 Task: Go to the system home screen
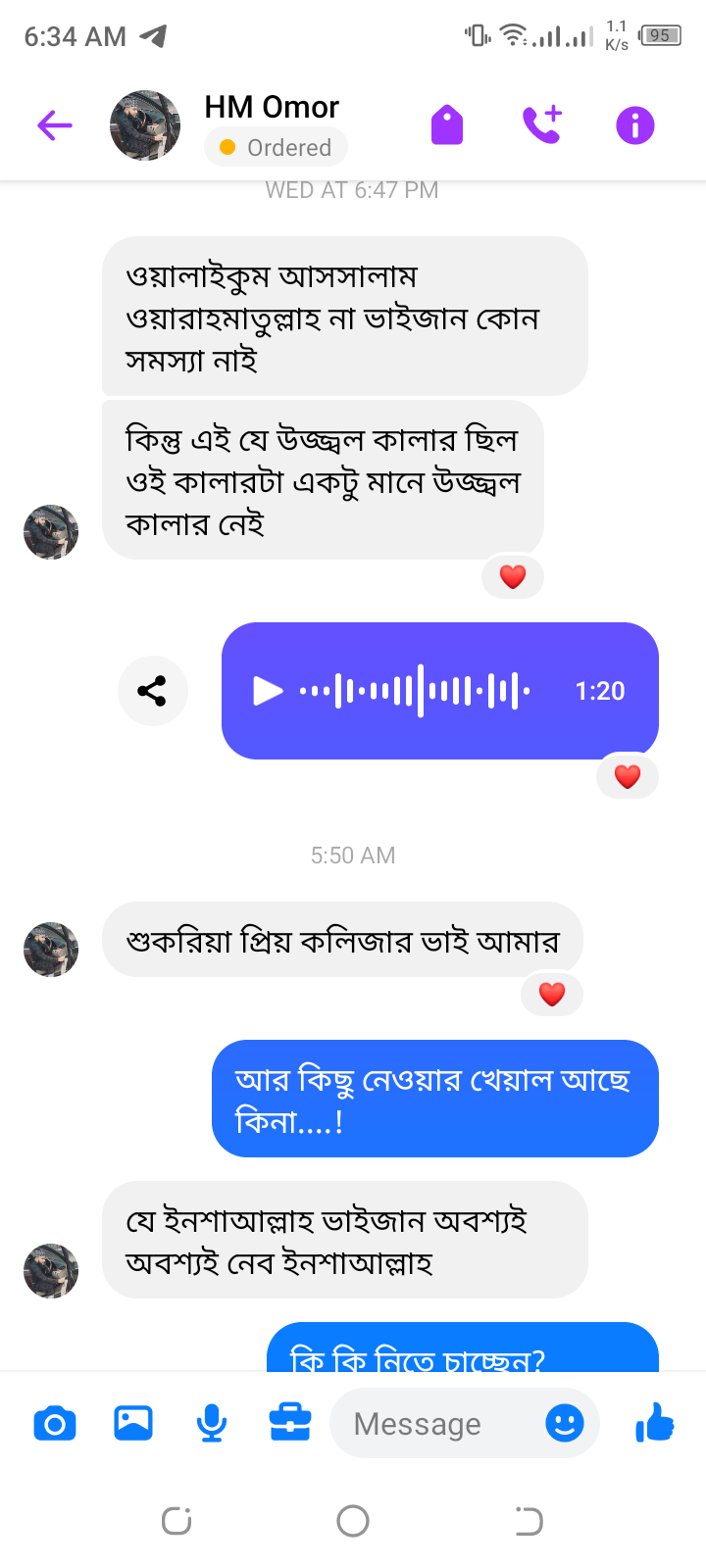(353, 1521)
